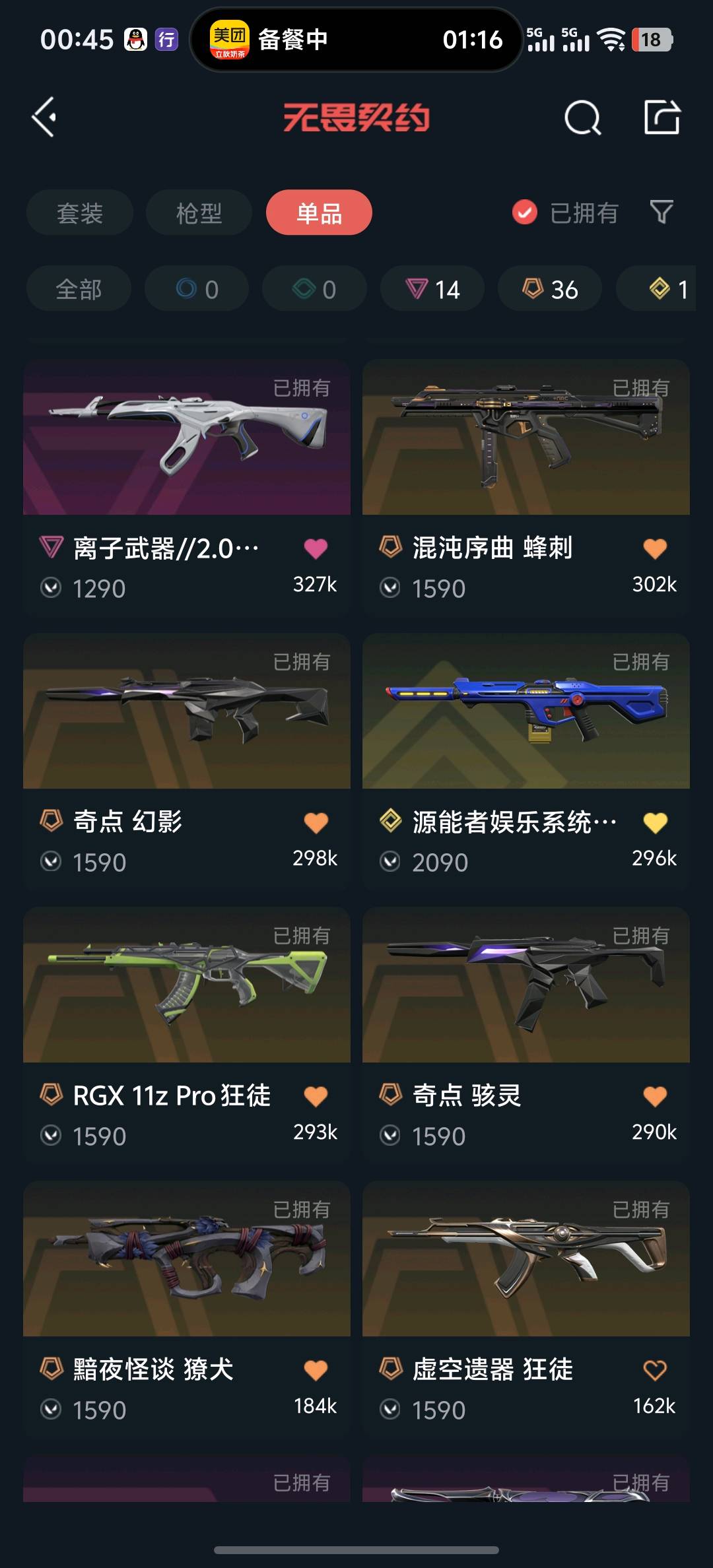Tap the 美团 备餐中 status pill
The width and height of the screenshot is (713, 1568).
[356, 40]
